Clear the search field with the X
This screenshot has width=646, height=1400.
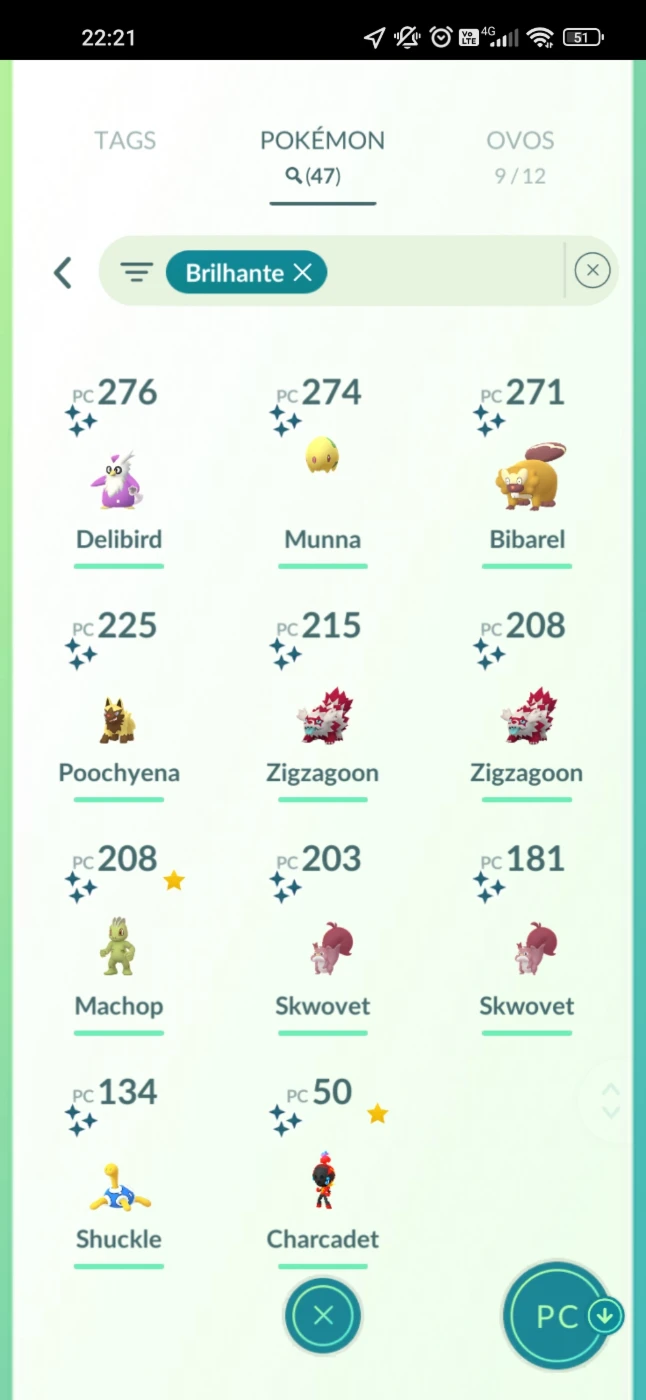[592, 270]
